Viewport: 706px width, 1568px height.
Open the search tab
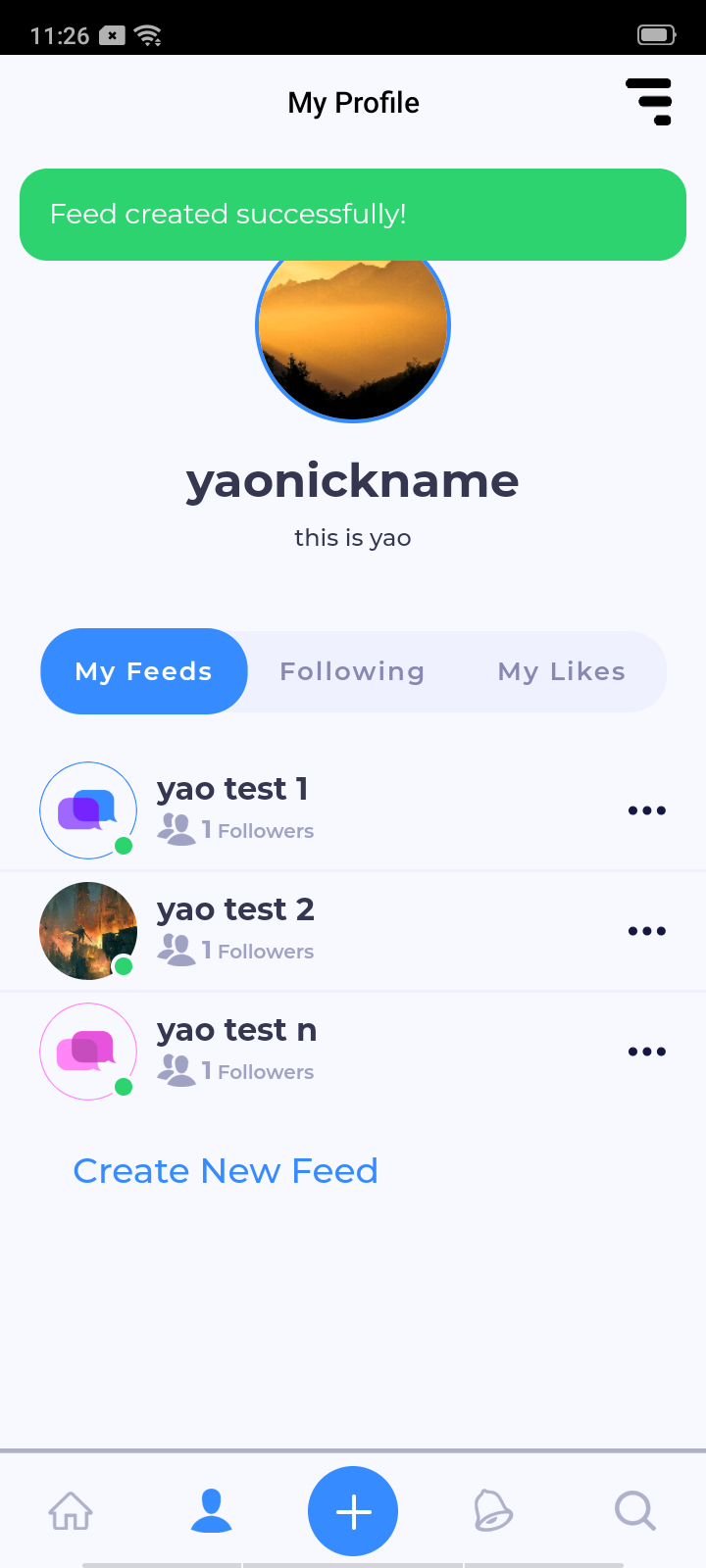pyautogui.click(x=634, y=1510)
